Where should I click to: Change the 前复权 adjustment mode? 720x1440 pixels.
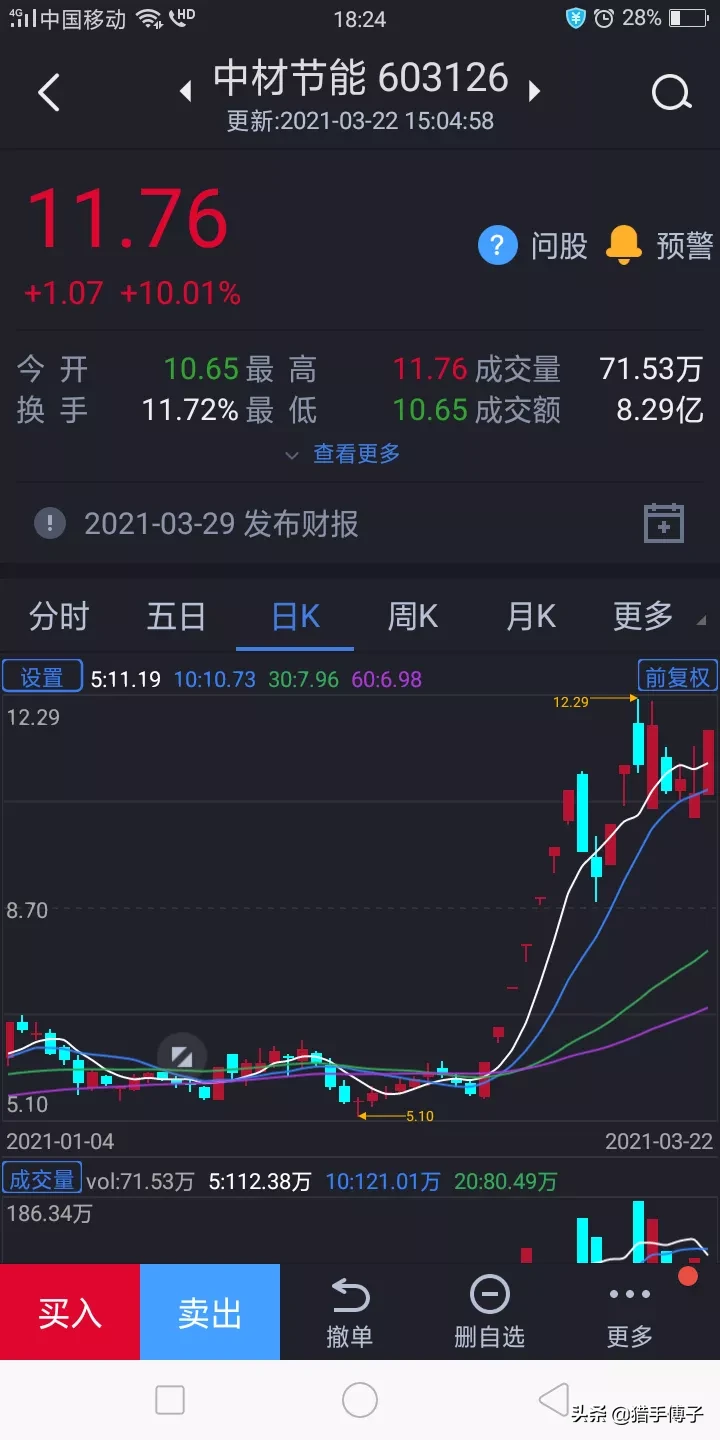coord(677,678)
